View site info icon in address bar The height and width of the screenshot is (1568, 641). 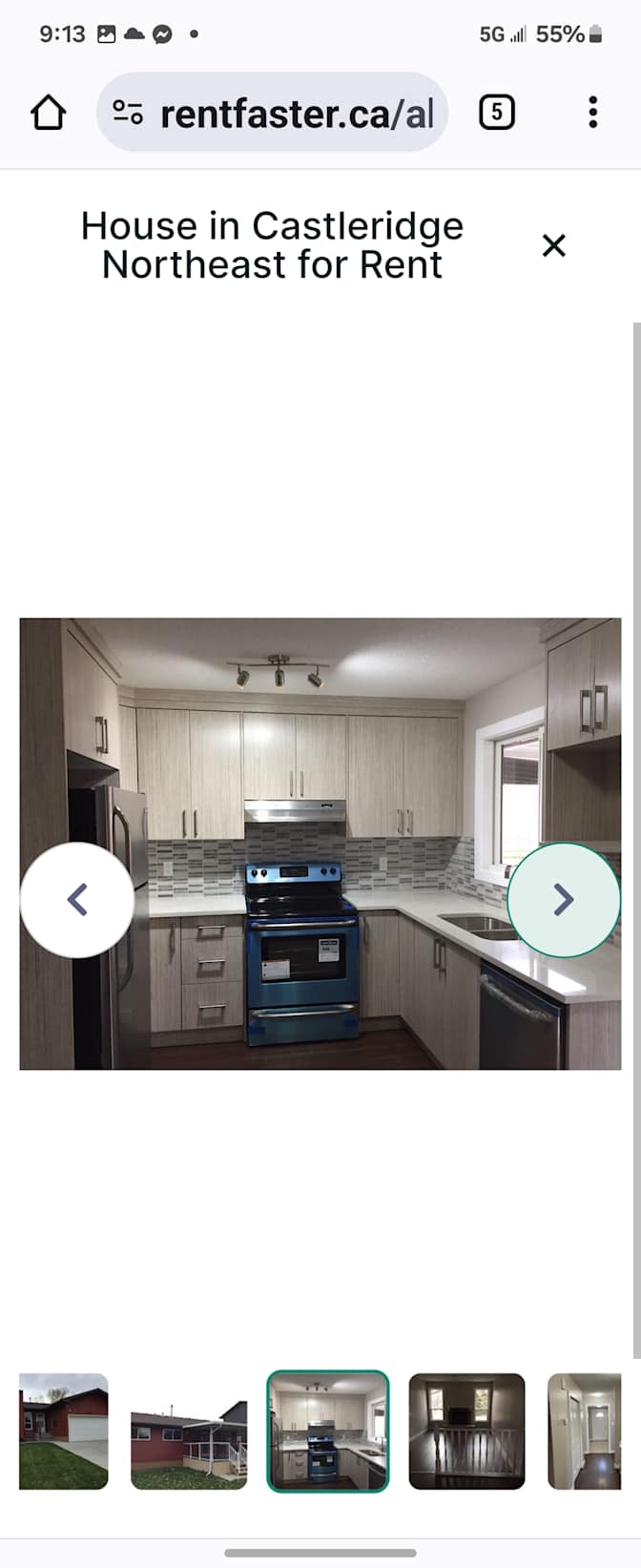click(x=128, y=113)
